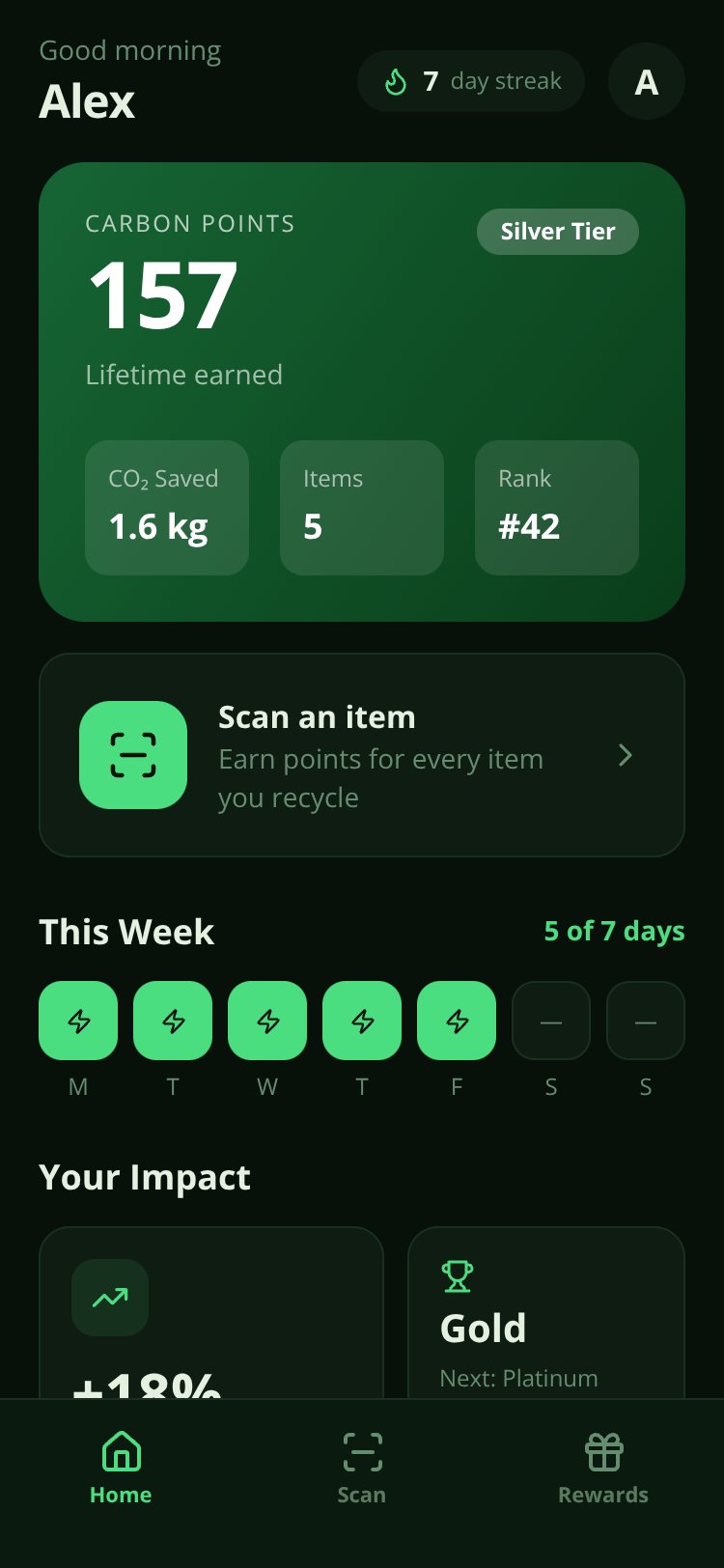Tap the Silver Tier badge
Image resolution: width=724 pixels, height=1568 pixels.
tap(558, 232)
